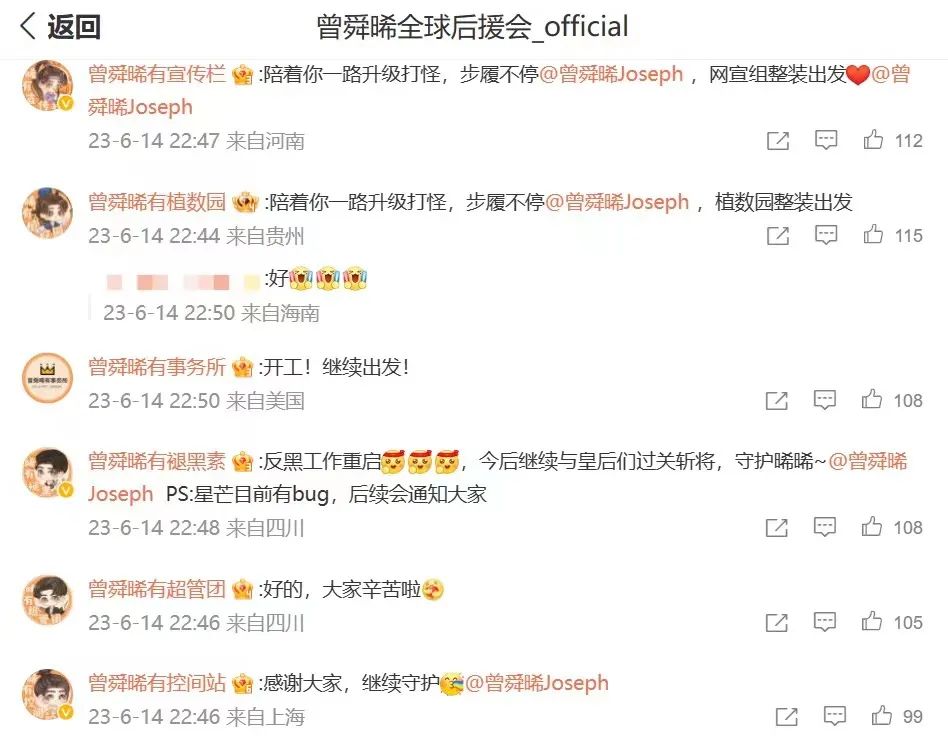Screen dimensions: 948x748
Task: Share the comment from 曾舜晞有植数园
Action: (778, 237)
